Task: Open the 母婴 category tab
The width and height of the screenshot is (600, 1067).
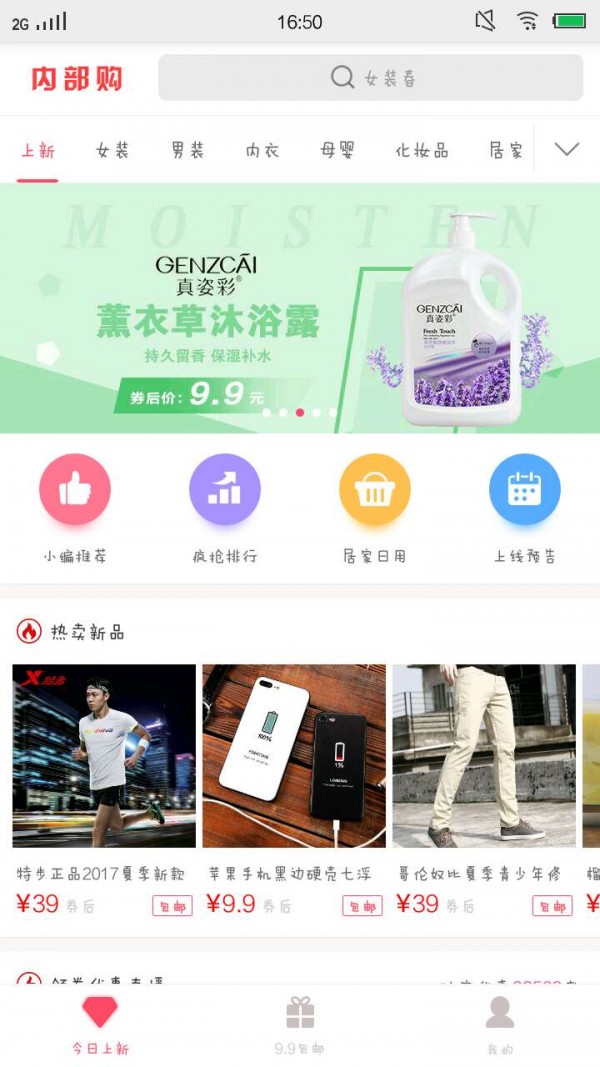Action: point(338,151)
